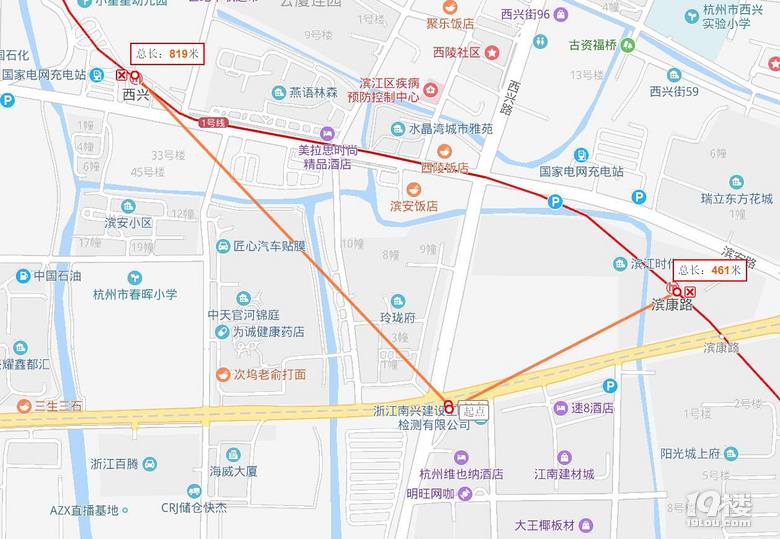Image resolution: width=780 pixels, height=539 pixels.
Task: Close the 819米 distance measurement at 西兴
Action: click(x=122, y=75)
